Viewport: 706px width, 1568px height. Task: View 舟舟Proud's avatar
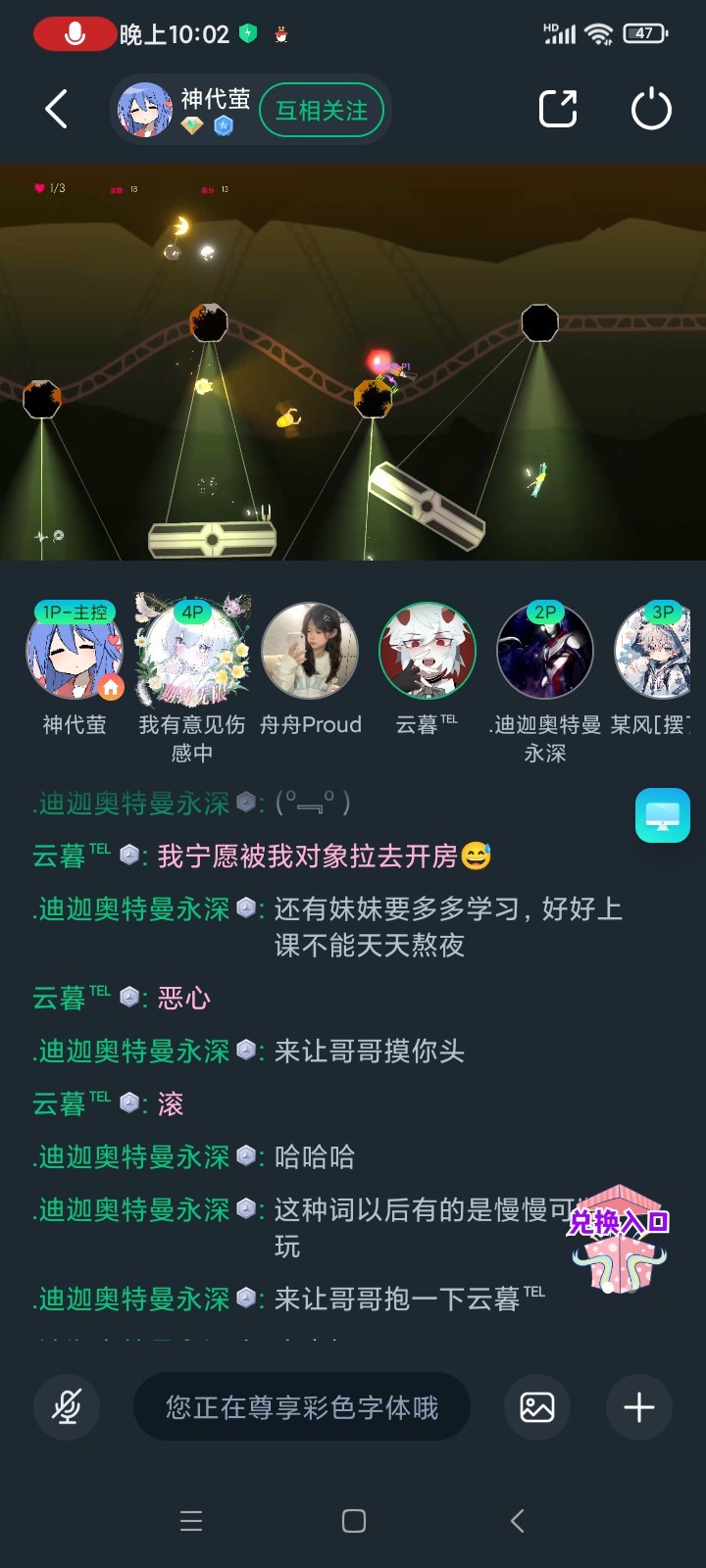coord(310,651)
